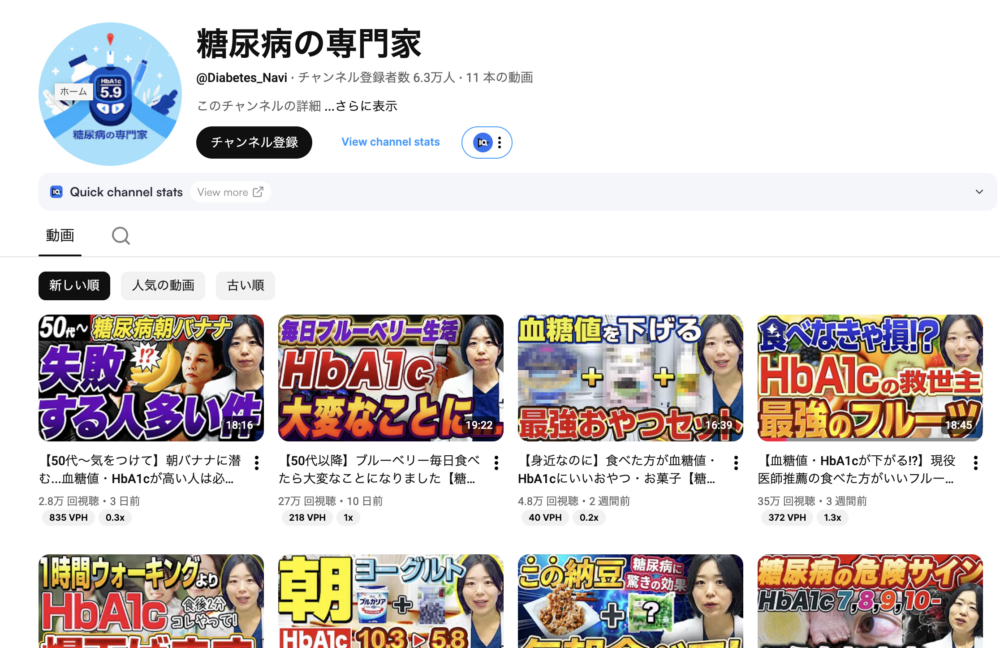Screen dimensions: 1000x648
Task: Open the 1時間ウォーキング video thumbnail
Action: [x=151, y=602]
